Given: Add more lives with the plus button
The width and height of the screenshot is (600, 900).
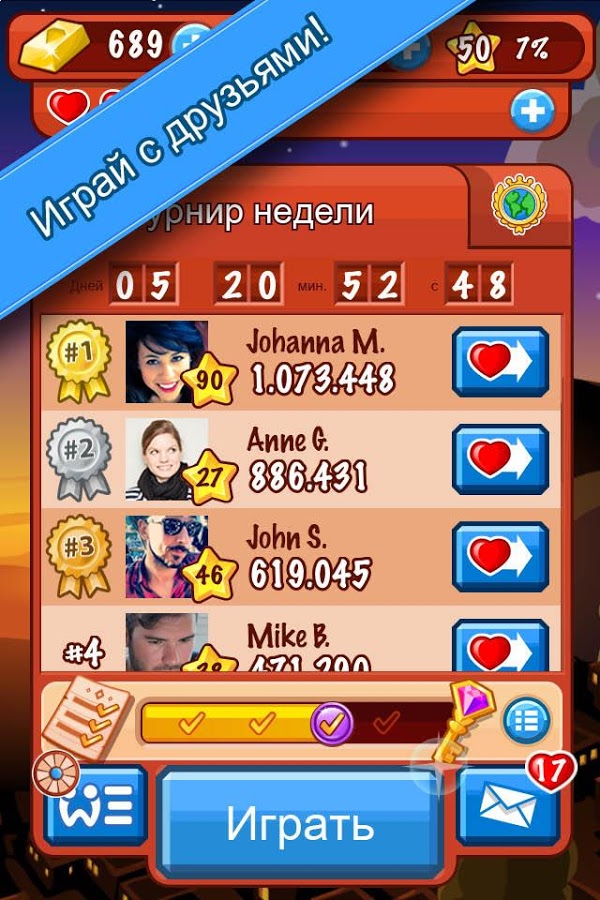Looking at the screenshot, I should click(x=531, y=110).
